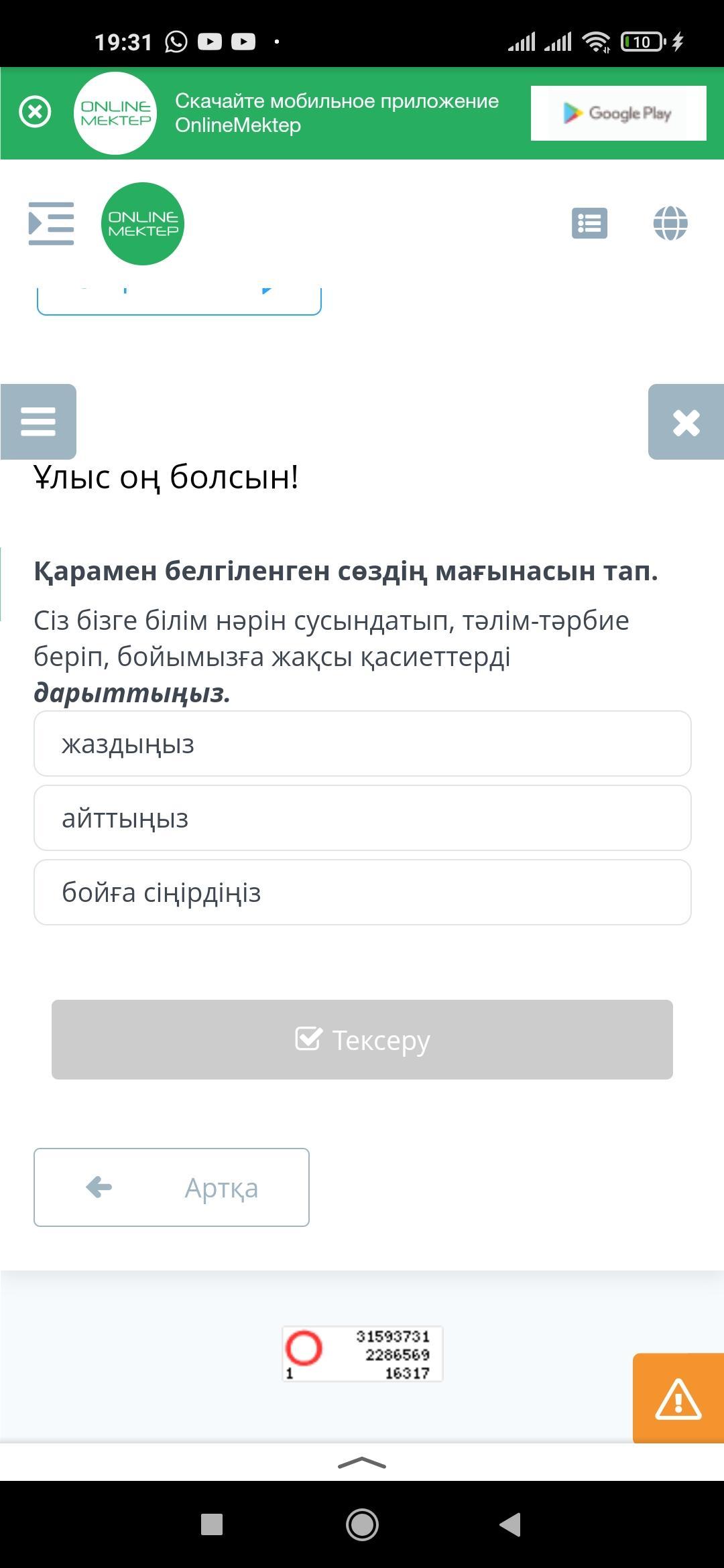The width and height of the screenshot is (724, 1568).
Task: Choose answer "бойға сіңірдіңіз"
Action: [x=362, y=893]
